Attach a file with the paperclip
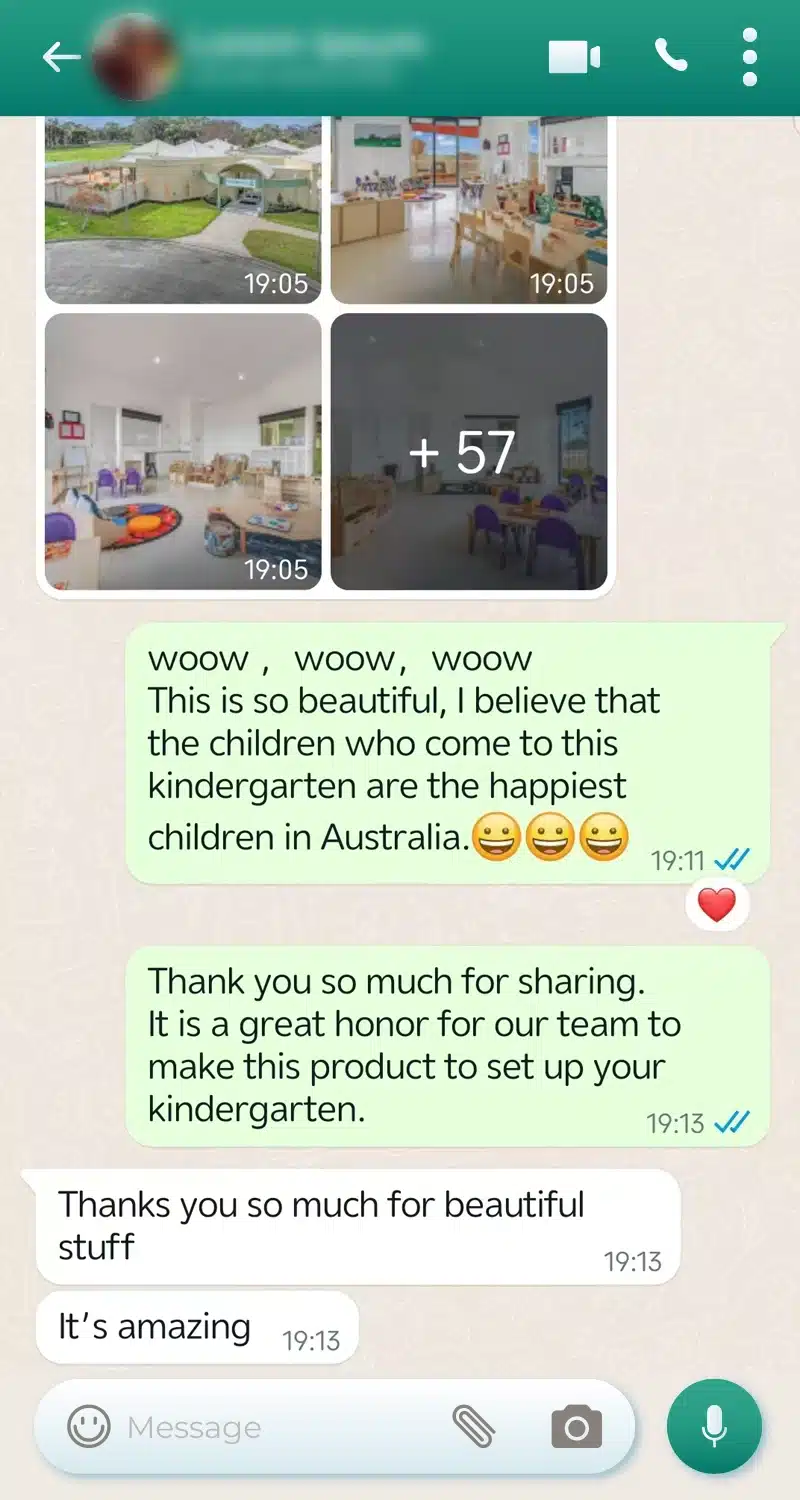Viewport: 800px width, 1500px height. coord(473,1426)
